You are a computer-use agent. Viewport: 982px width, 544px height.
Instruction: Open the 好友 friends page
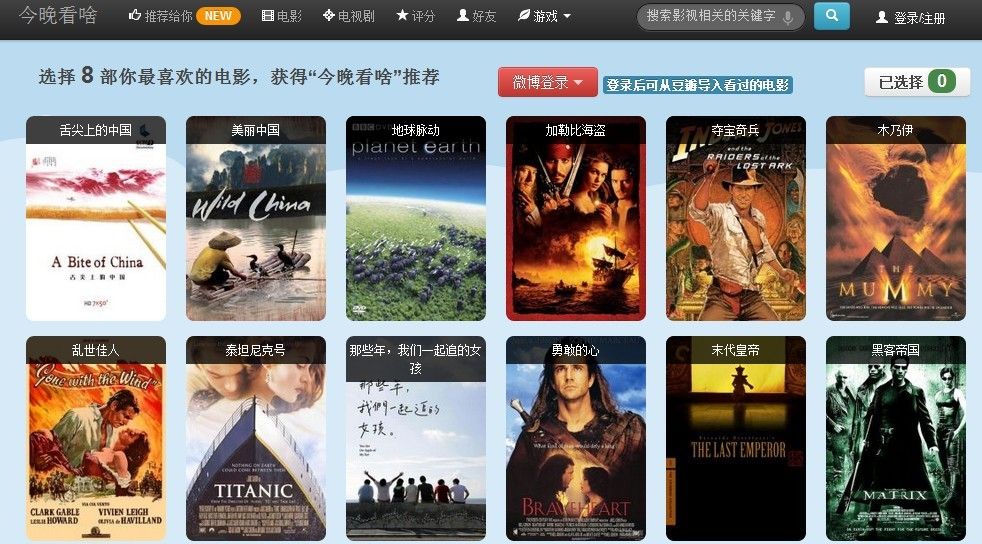point(476,16)
